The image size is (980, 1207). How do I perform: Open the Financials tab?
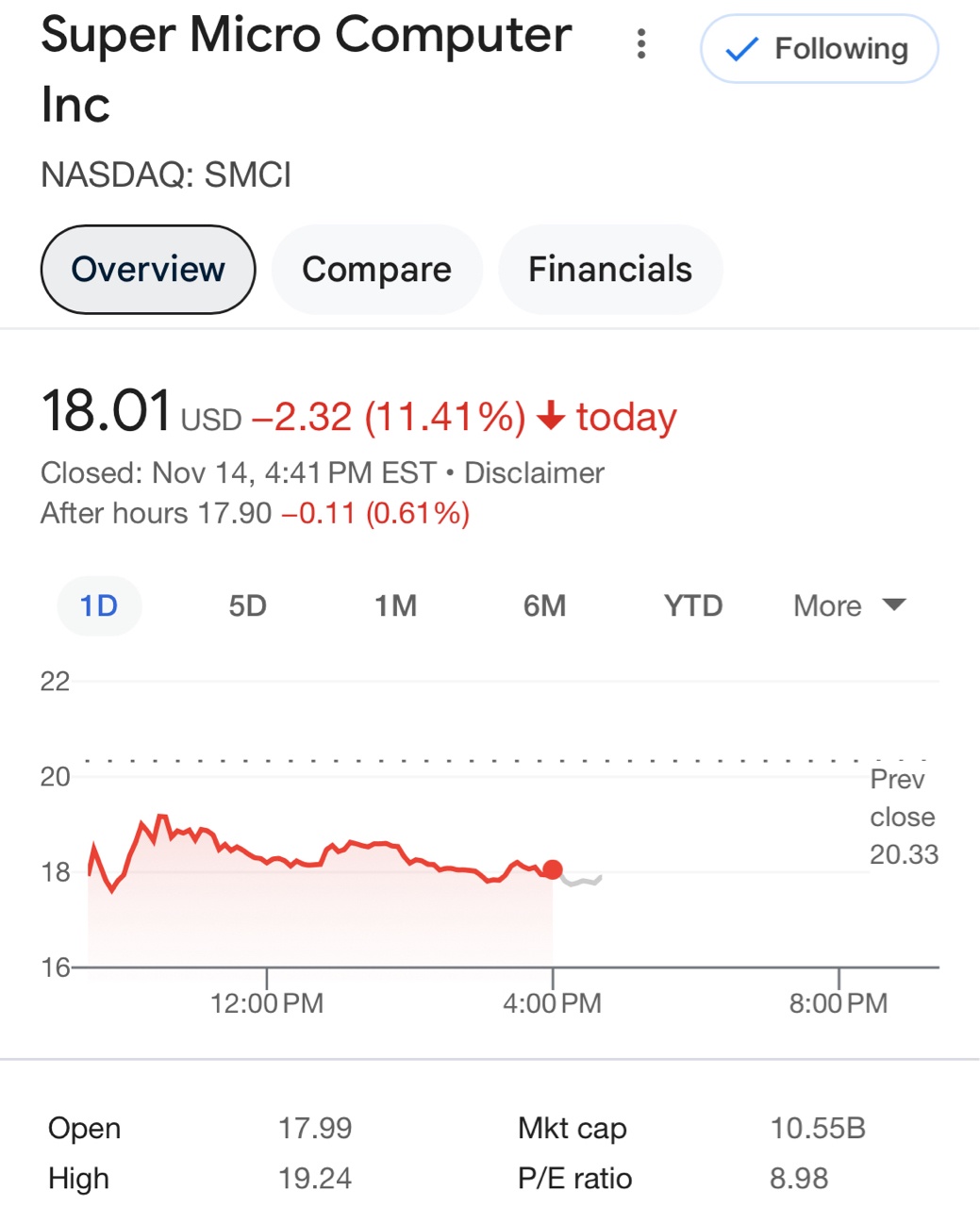(609, 270)
